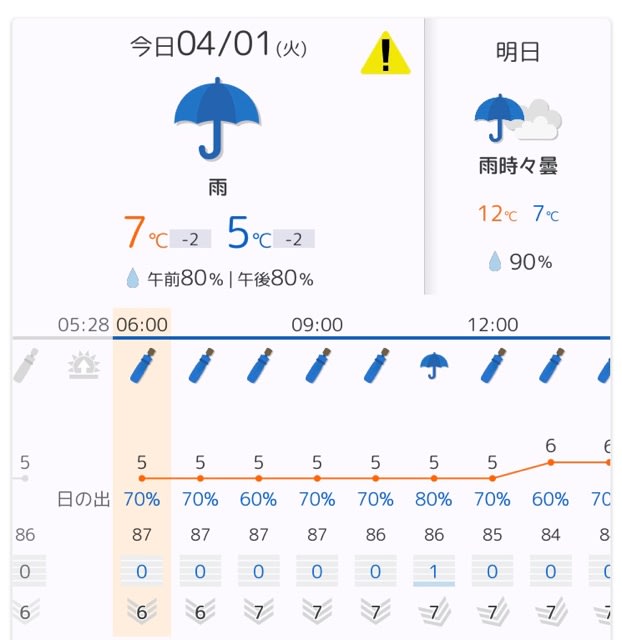Open today's 04/01 rain forecast card

(218, 160)
